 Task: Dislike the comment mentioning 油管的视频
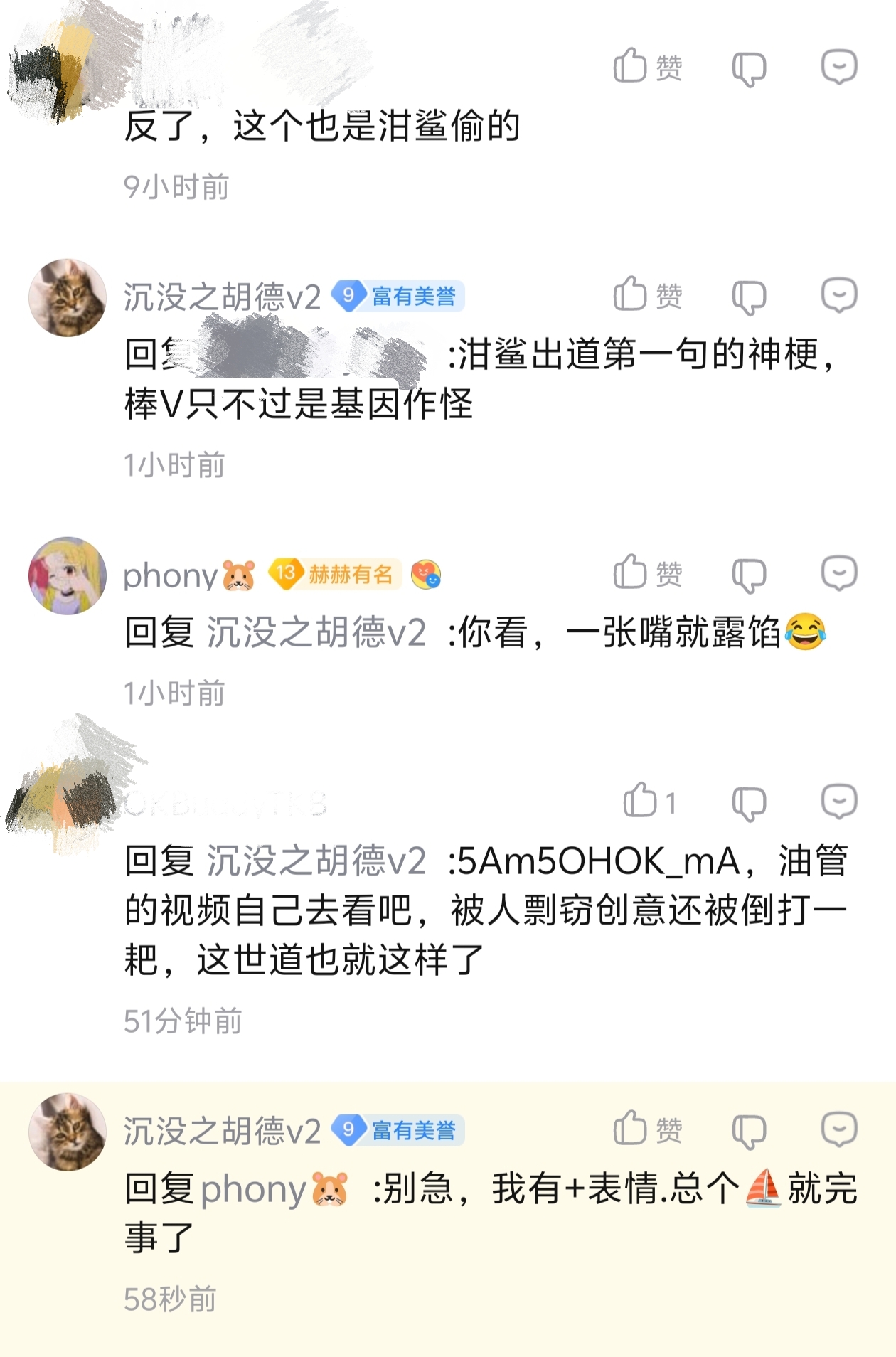tap(749, 803)
